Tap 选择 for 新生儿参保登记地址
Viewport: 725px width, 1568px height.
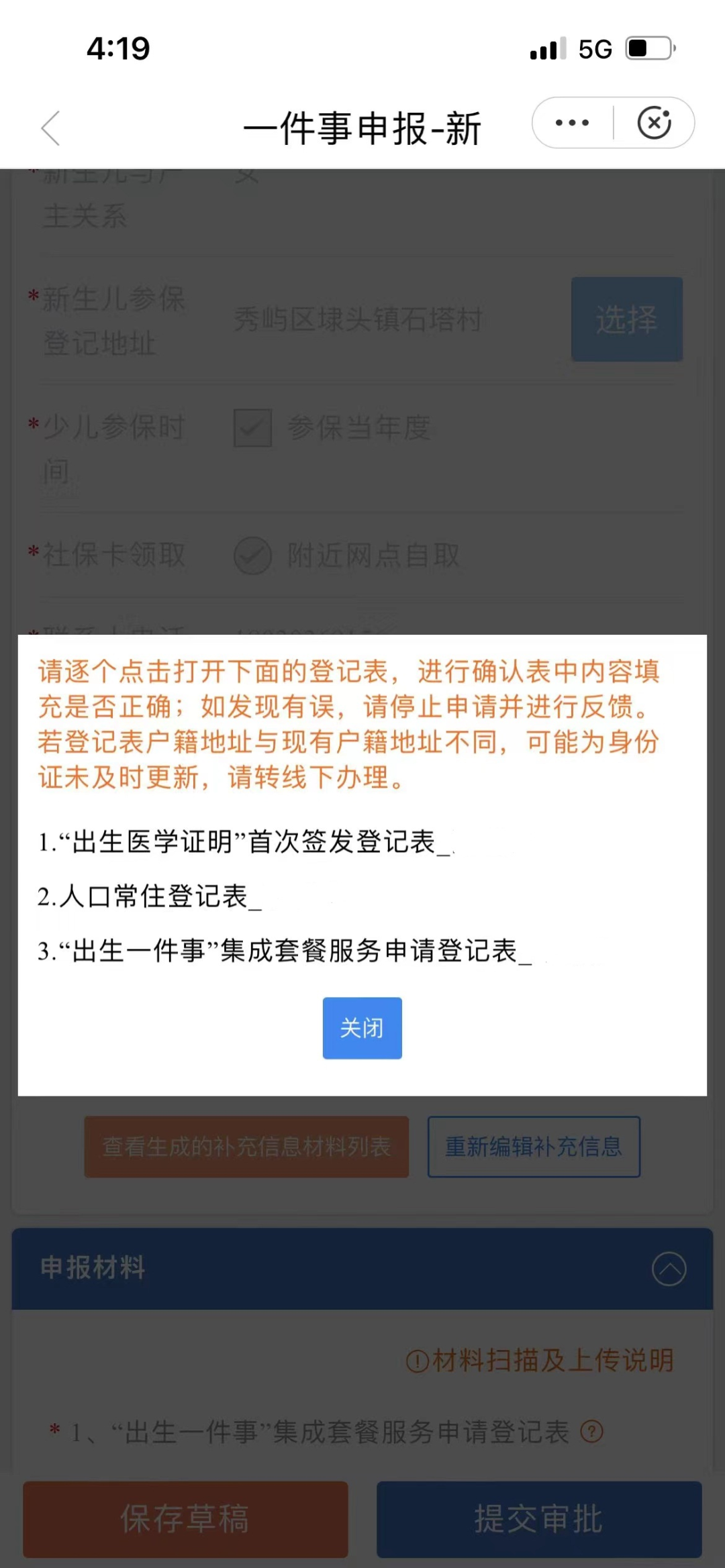(x=626, y=319)
